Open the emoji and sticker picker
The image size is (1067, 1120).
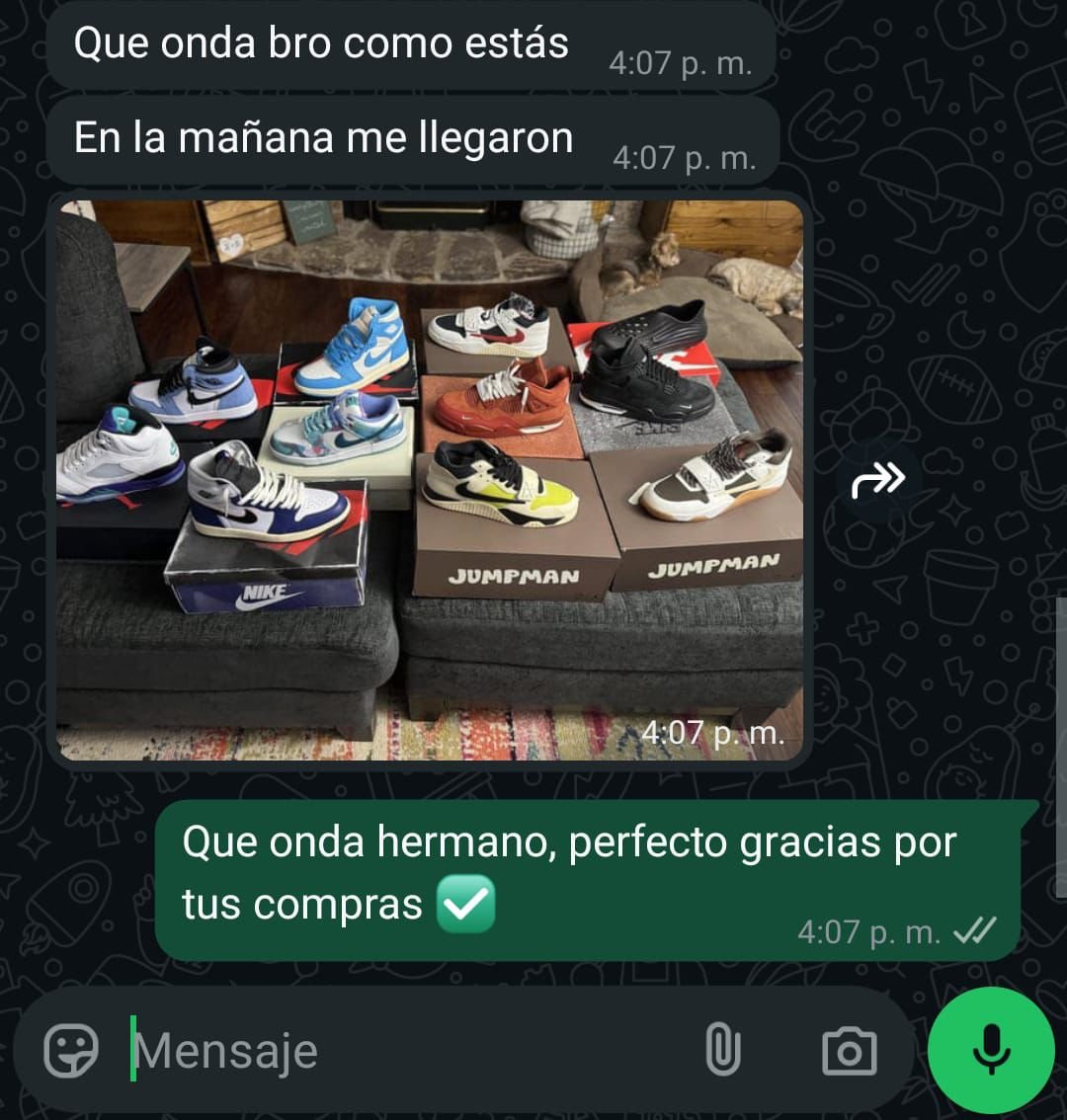[x=71, y=1050]
